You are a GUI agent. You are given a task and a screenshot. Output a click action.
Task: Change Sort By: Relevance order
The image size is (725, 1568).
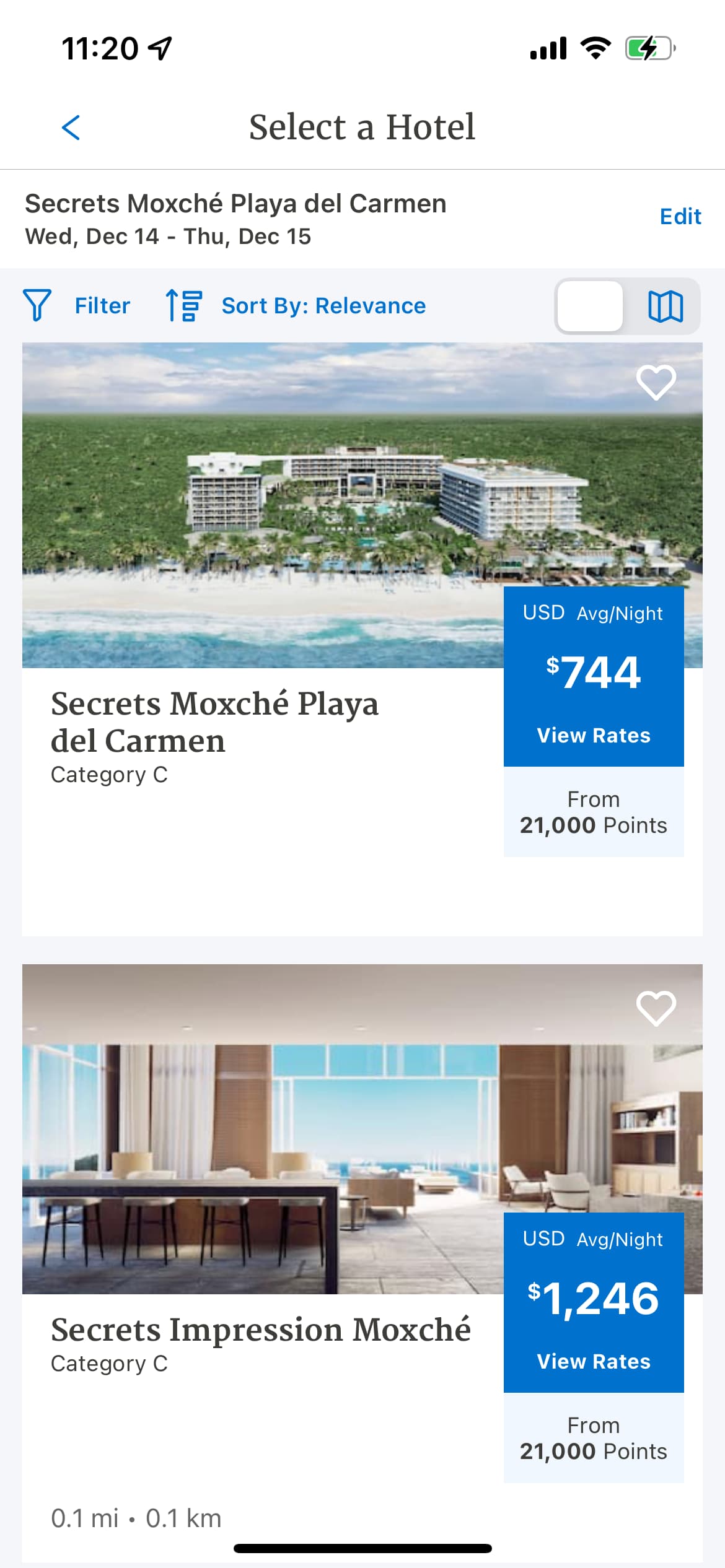tap(296, 306)
